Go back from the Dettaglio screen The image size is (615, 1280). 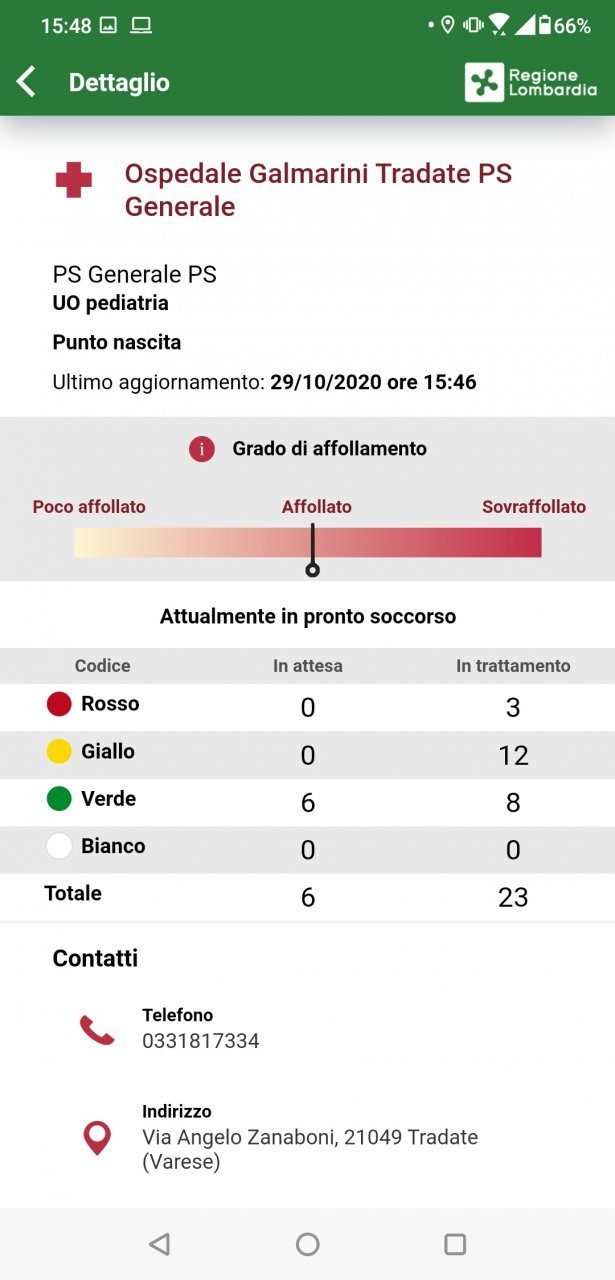point(27,82)
